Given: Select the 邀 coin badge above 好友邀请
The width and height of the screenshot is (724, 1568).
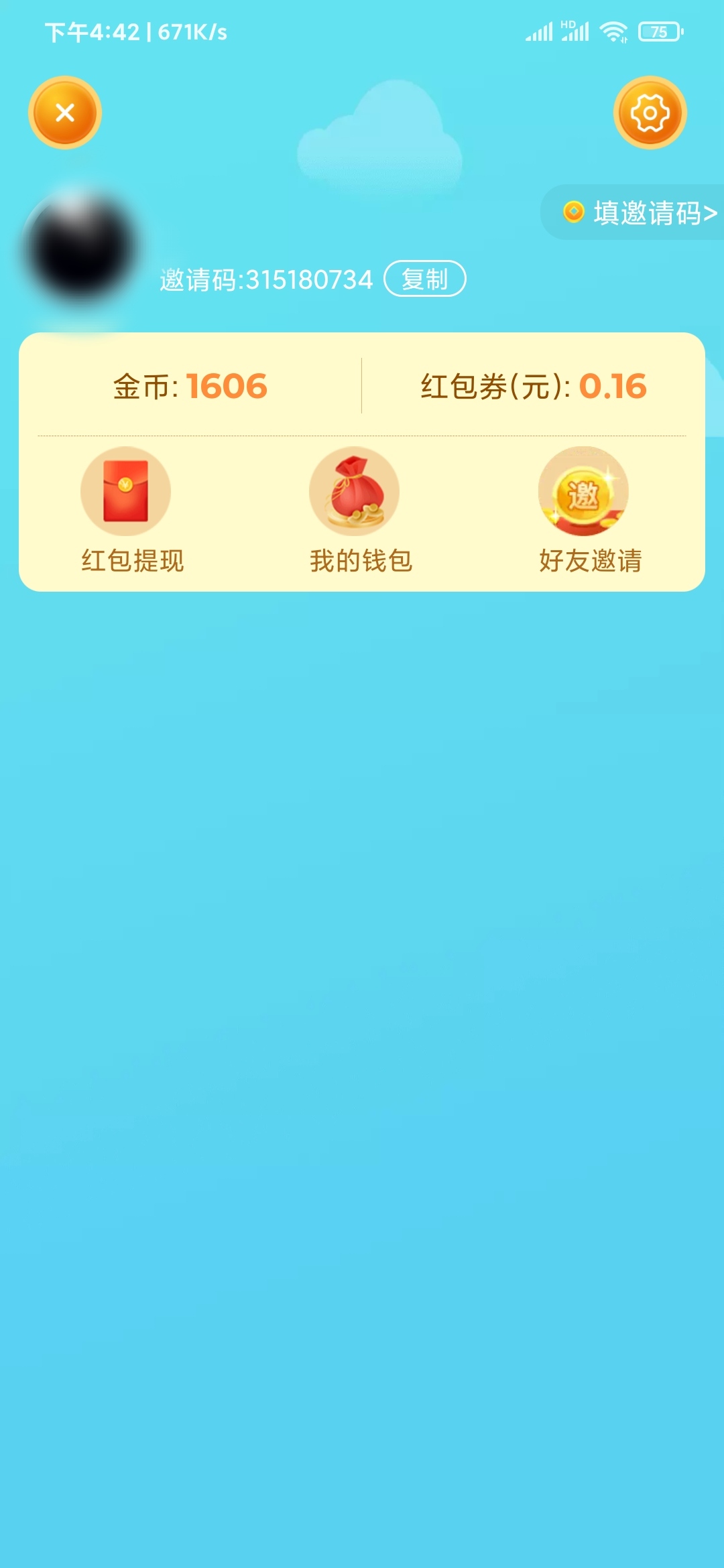Looking at the screenshot, I should (583, 491).
